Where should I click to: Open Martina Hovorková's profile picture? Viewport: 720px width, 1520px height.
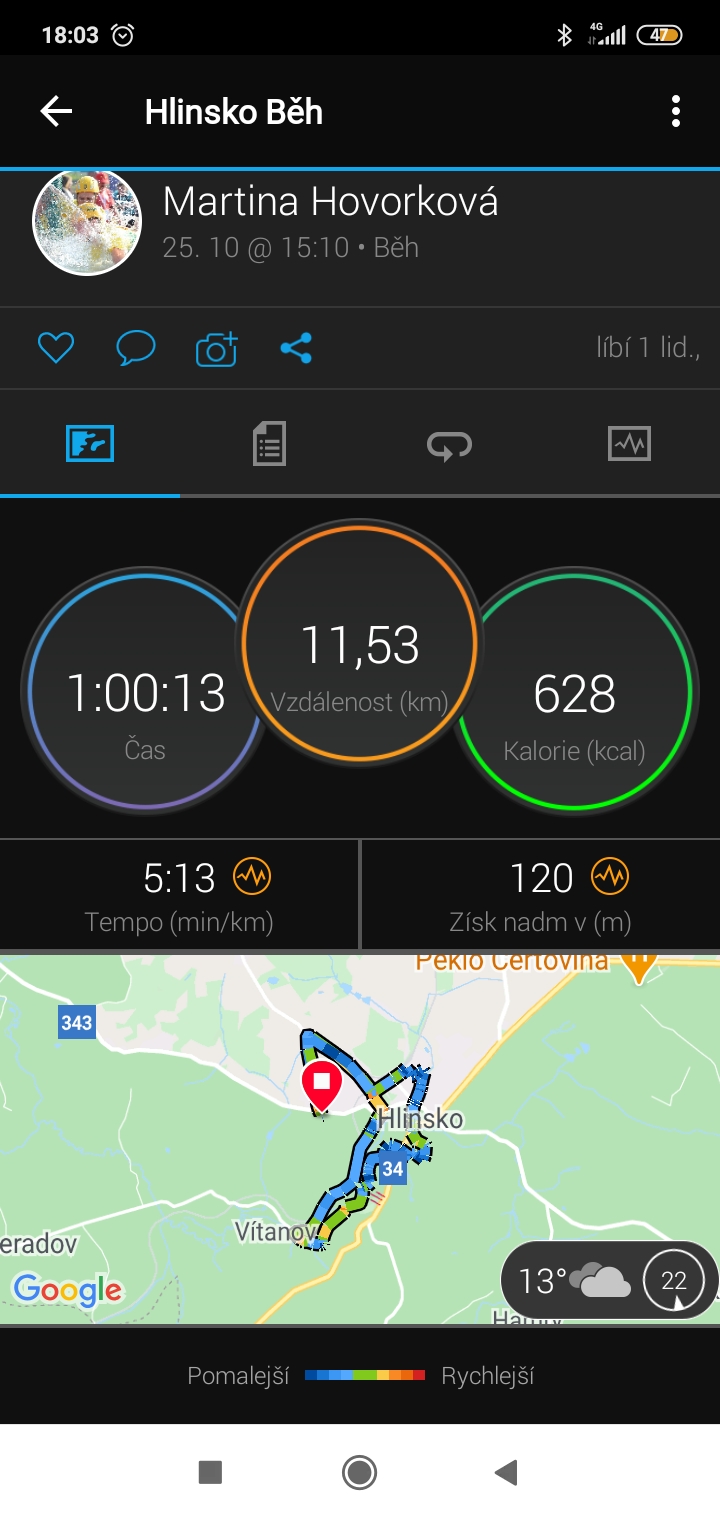point(87,221)
